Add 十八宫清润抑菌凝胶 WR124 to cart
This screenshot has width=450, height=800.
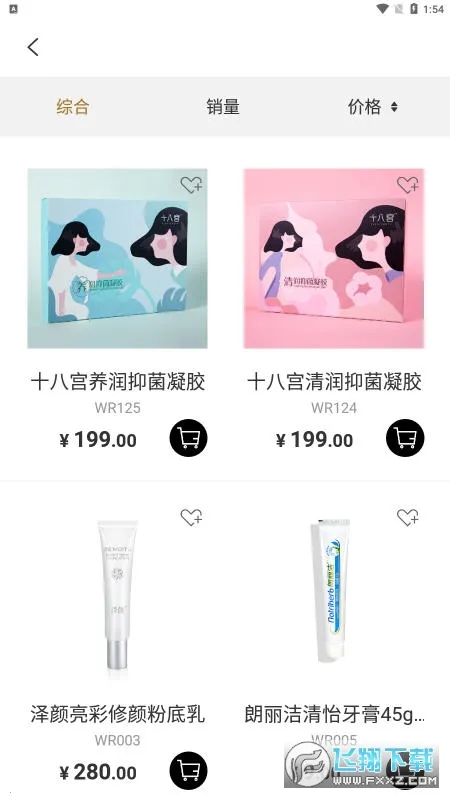(x=405, y=438)
